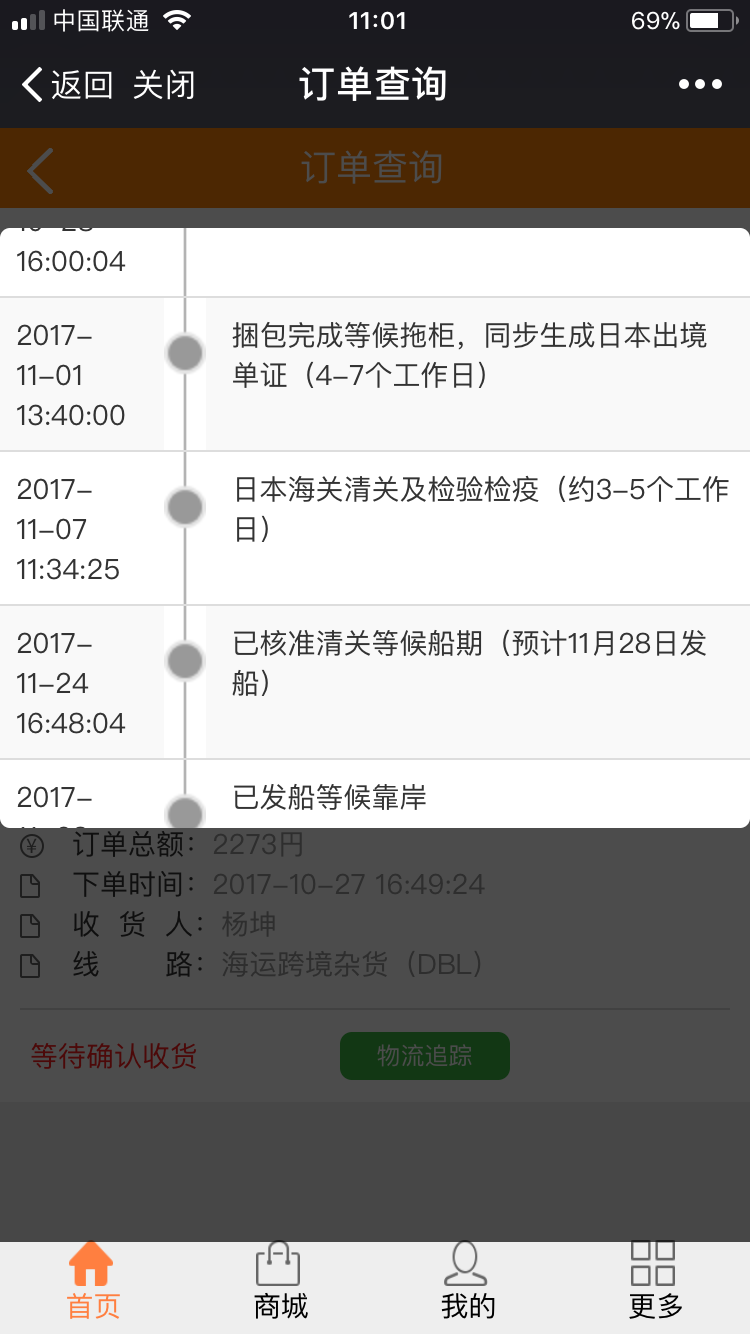This screenshot has height=1334, width=750.
Task: Open the 我的 tab
Action: coord(468,1281)
